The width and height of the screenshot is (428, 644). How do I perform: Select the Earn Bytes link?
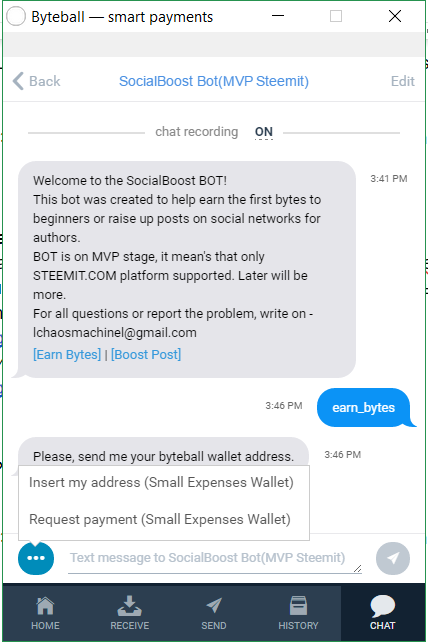click(x=67, y=354)
